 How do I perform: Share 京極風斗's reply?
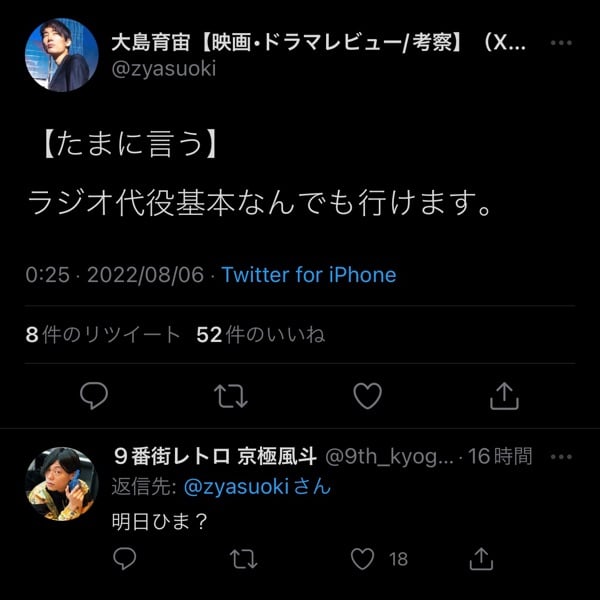point(482,558)
